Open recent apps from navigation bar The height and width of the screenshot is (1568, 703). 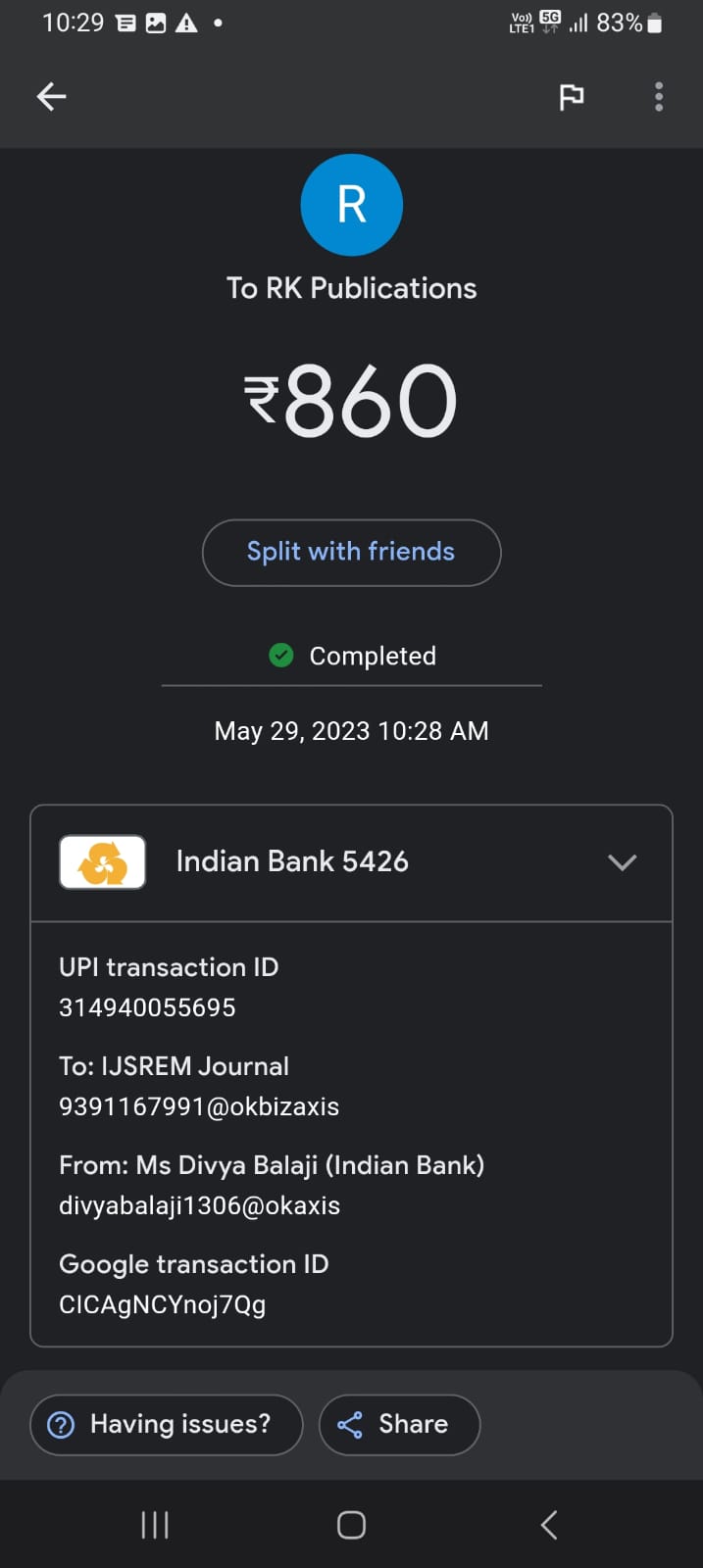click(155, 1525)
